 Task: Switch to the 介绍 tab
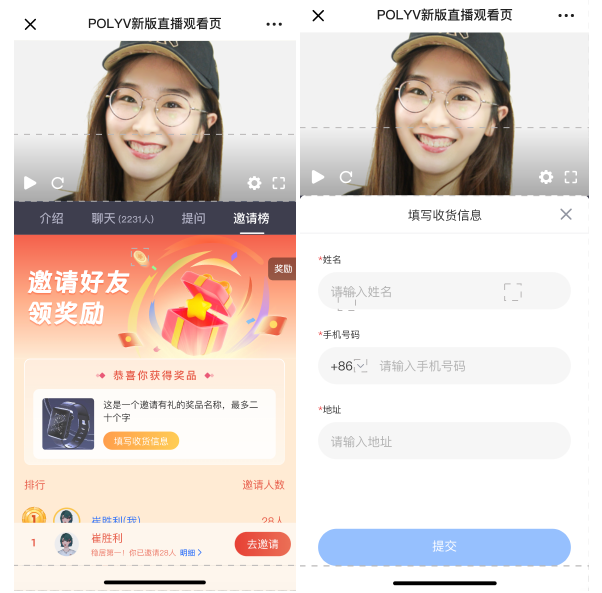click(51, 218)
